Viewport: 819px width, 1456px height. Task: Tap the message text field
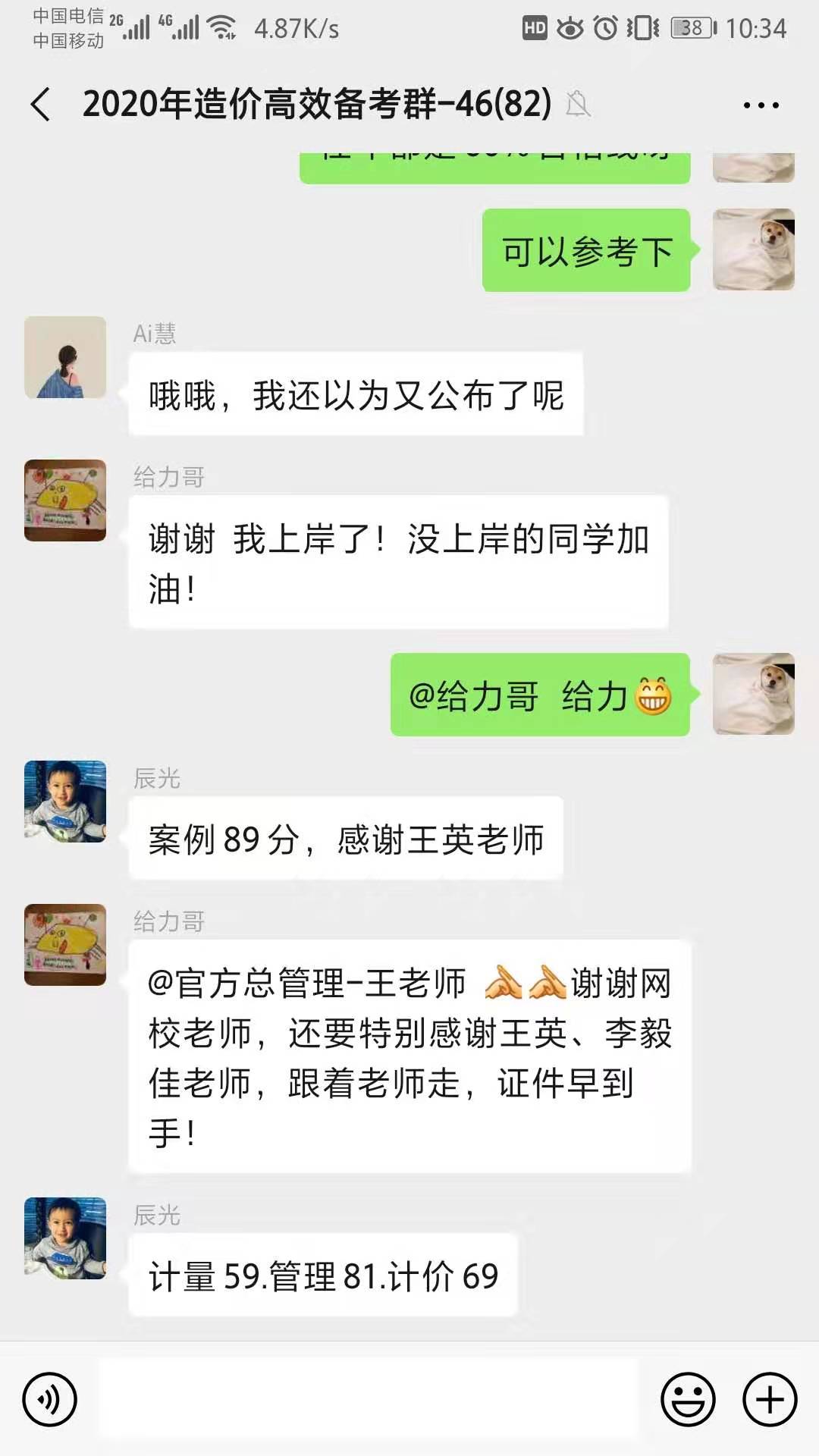coord(368,1399)
